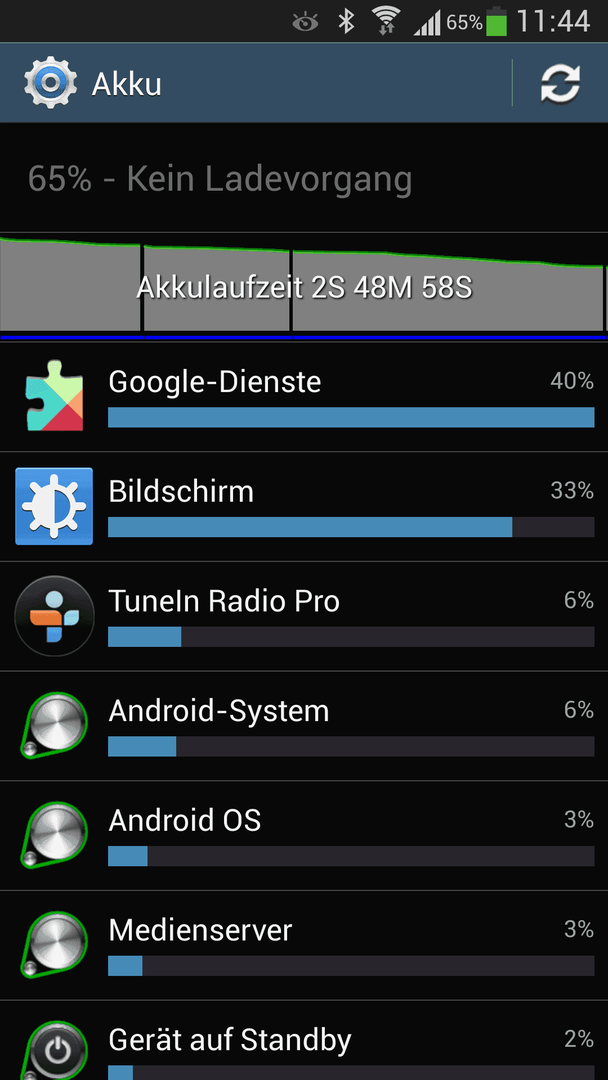Image resolution: width=608 pixels, height=1080 pixels.
Task: Refresh the battery usage stats
Action: [560, 83]
